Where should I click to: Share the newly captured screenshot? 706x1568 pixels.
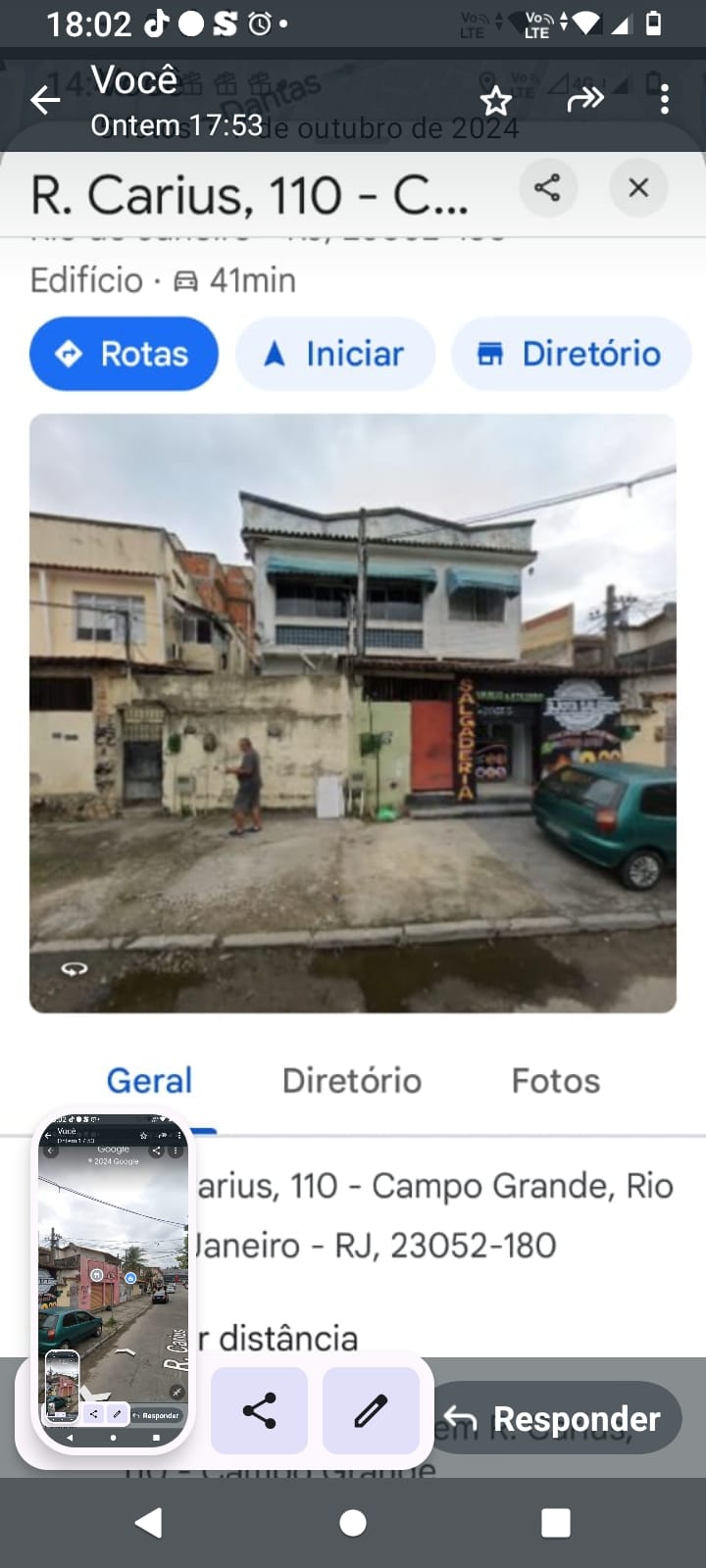click(x=259, y=1411)
